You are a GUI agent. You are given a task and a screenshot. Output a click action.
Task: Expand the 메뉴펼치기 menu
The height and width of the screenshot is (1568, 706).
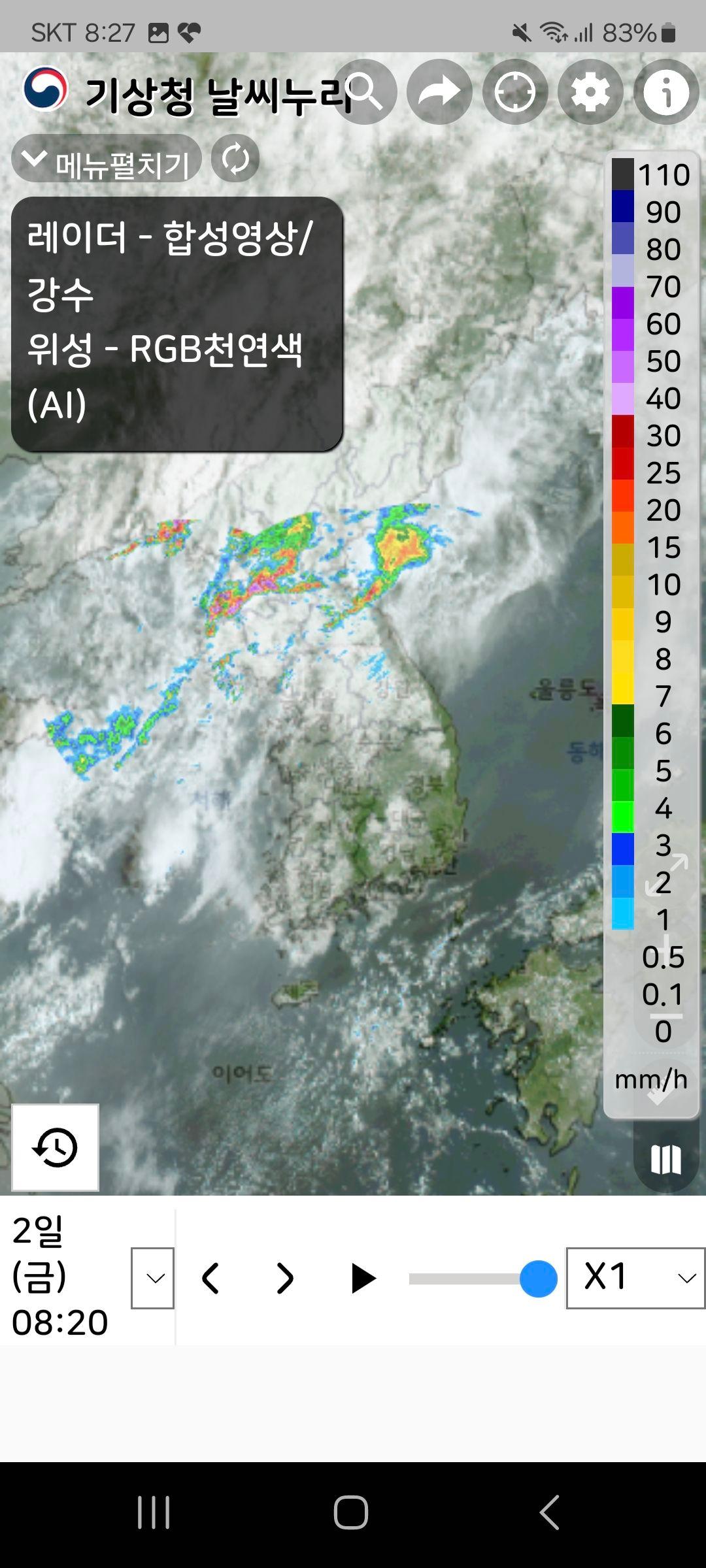pyautogui.click(x=106, y=159)
